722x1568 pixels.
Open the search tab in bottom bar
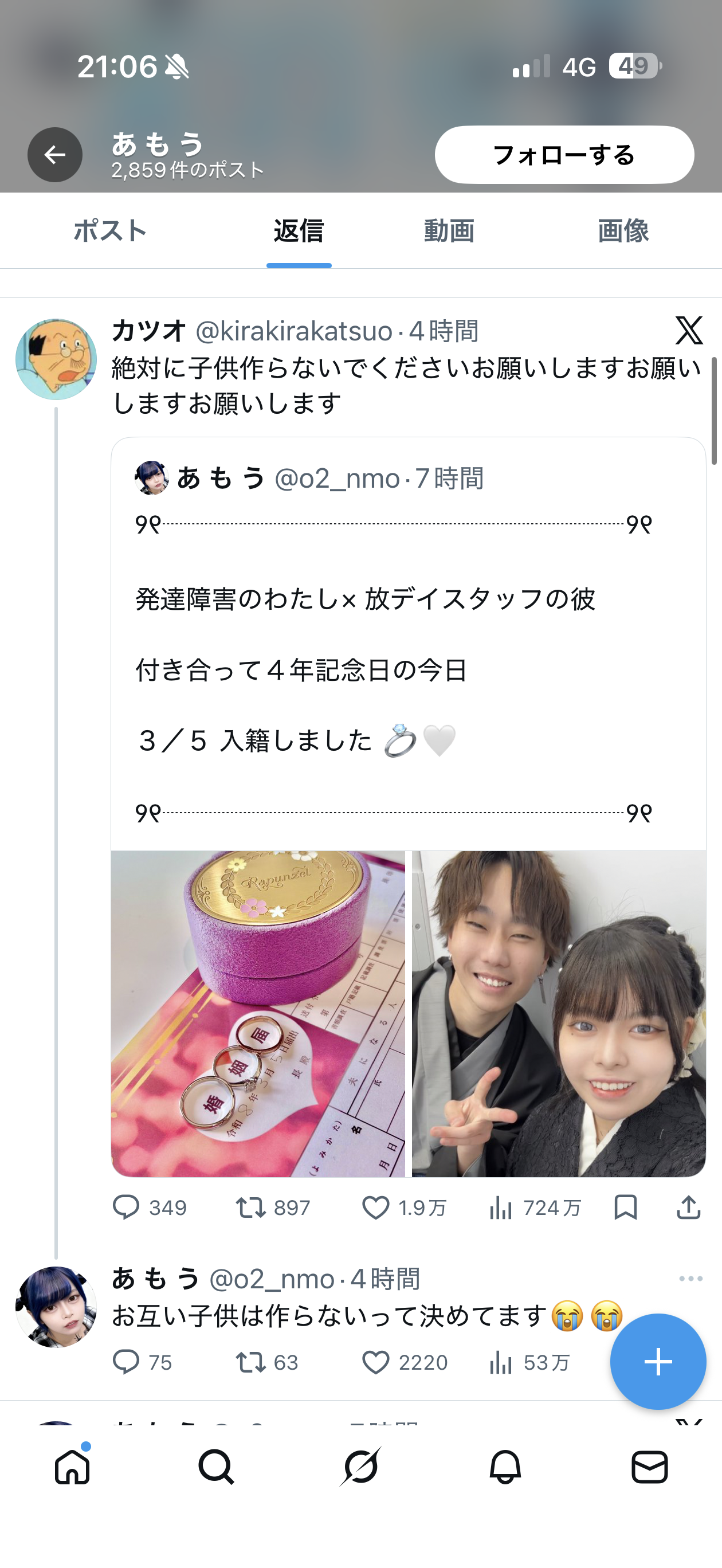coord(216,1467)
